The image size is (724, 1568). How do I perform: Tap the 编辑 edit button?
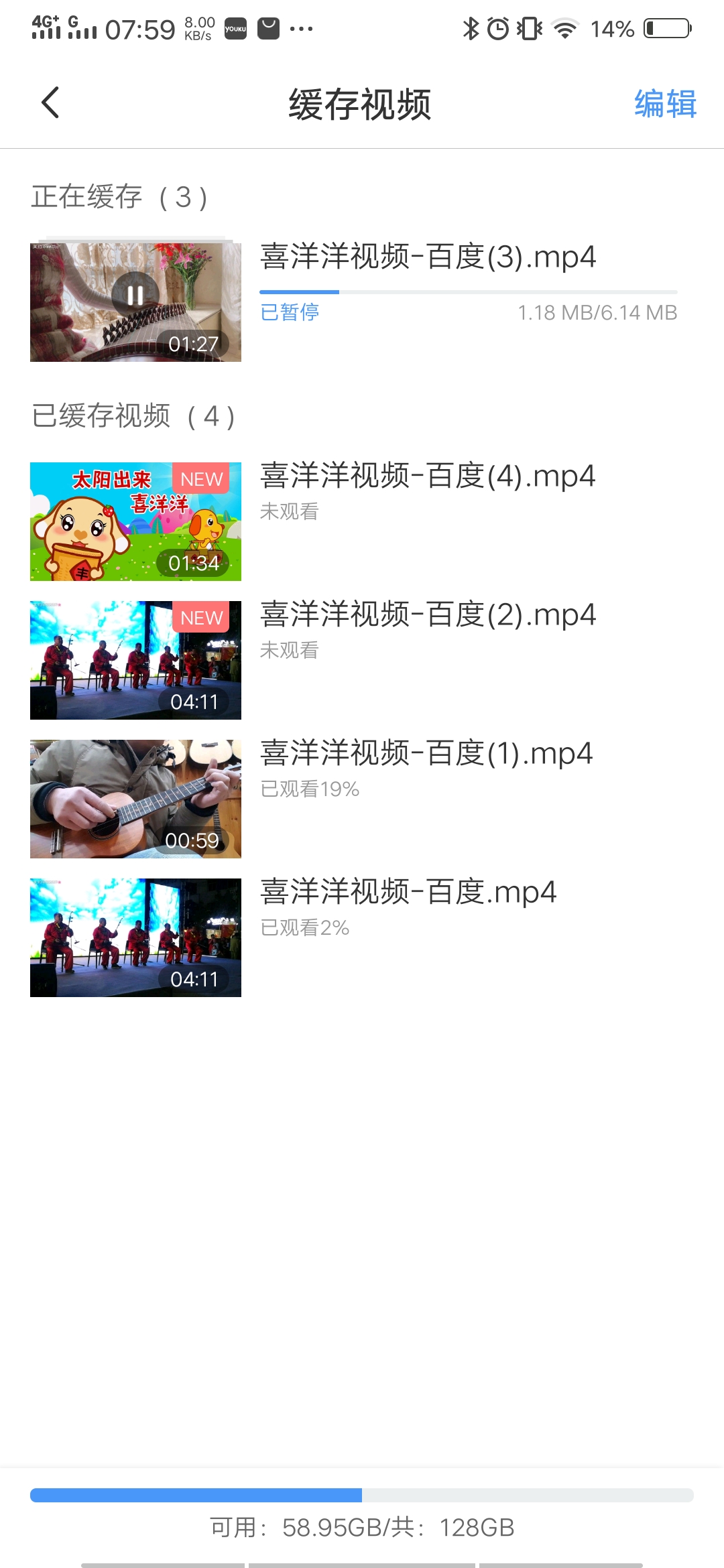pyautogui.click(x=665, y=105)
